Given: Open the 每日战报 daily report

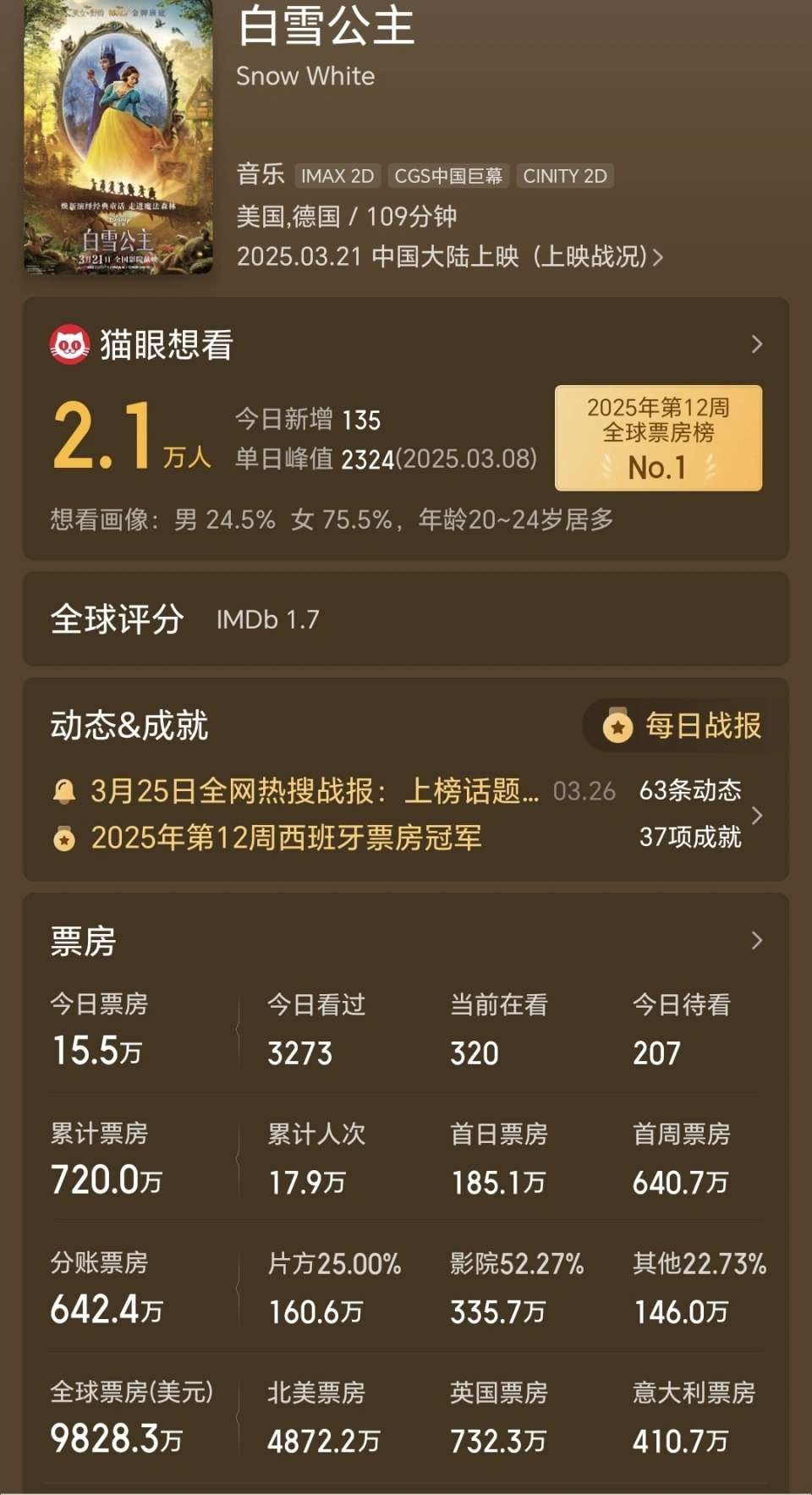Looking at the screenshot, I should point(682,726).
